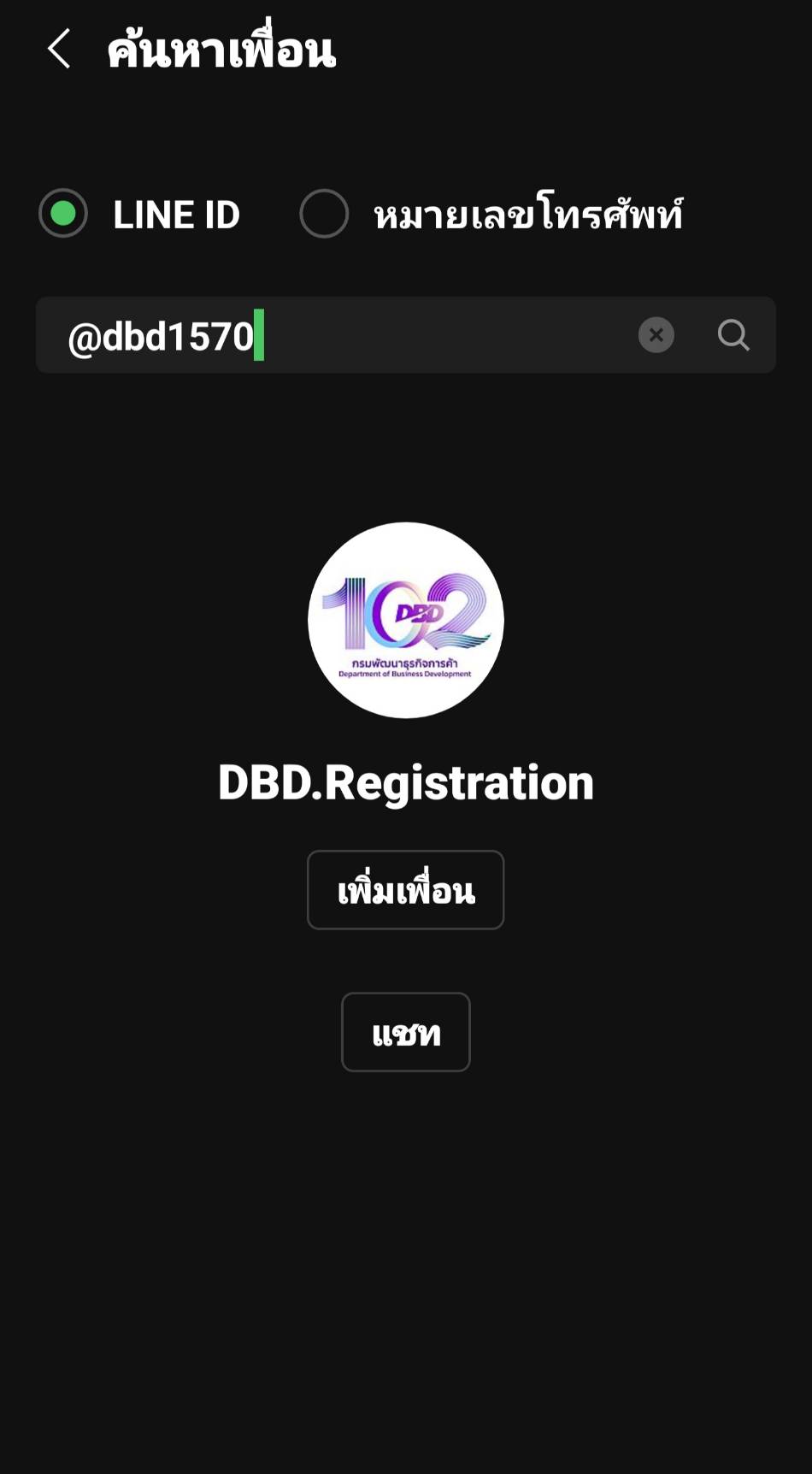Image resolution: width=812 pixels, height=1474 pixels.
Task: Open แชท with DBD.Registration
Action: click(406, 1032)
